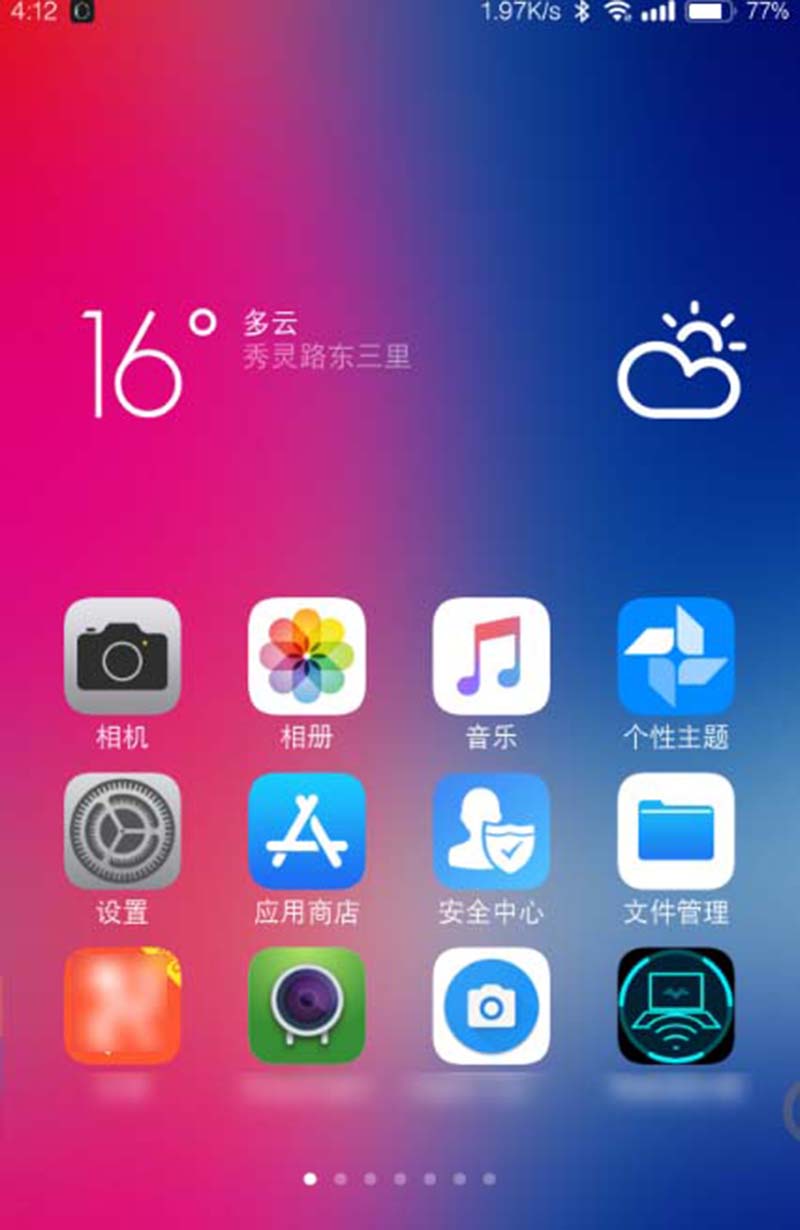Launch the black laptop Wi-Fi app icon
Screen dimensions: 800x1230
[x=676, y=1006]
